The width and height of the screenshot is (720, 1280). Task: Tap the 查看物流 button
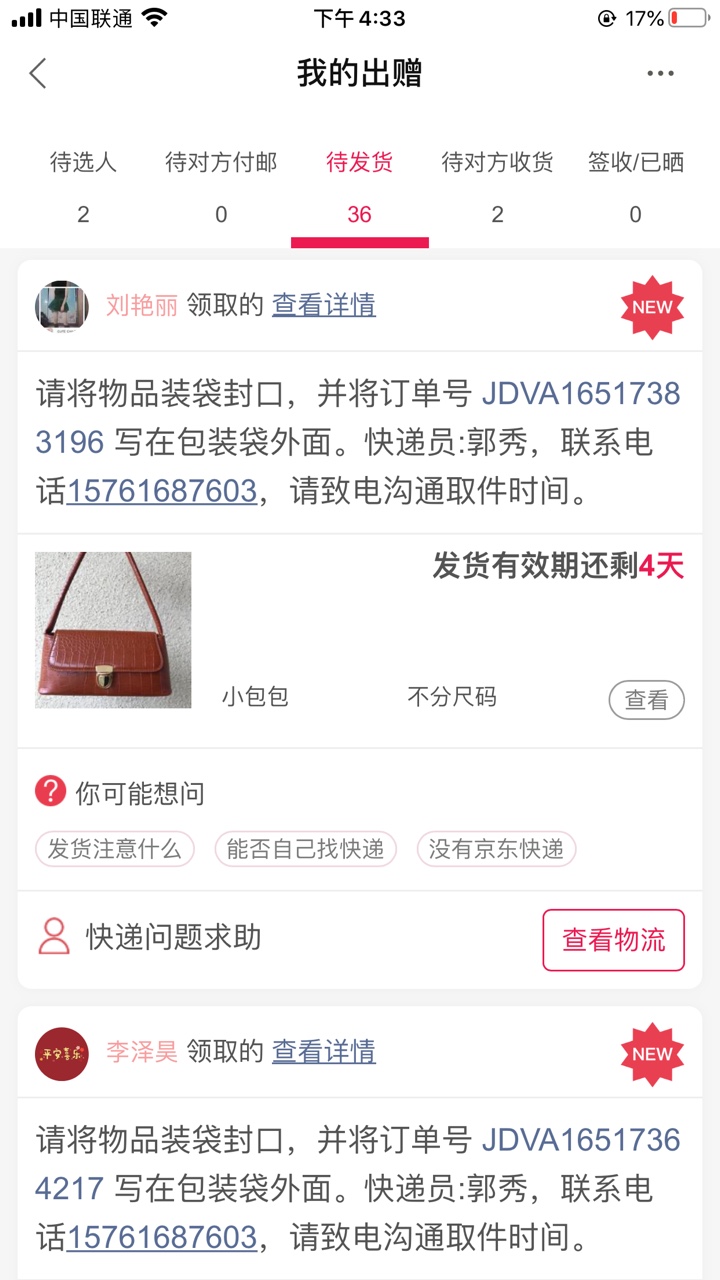pos(613,940)
